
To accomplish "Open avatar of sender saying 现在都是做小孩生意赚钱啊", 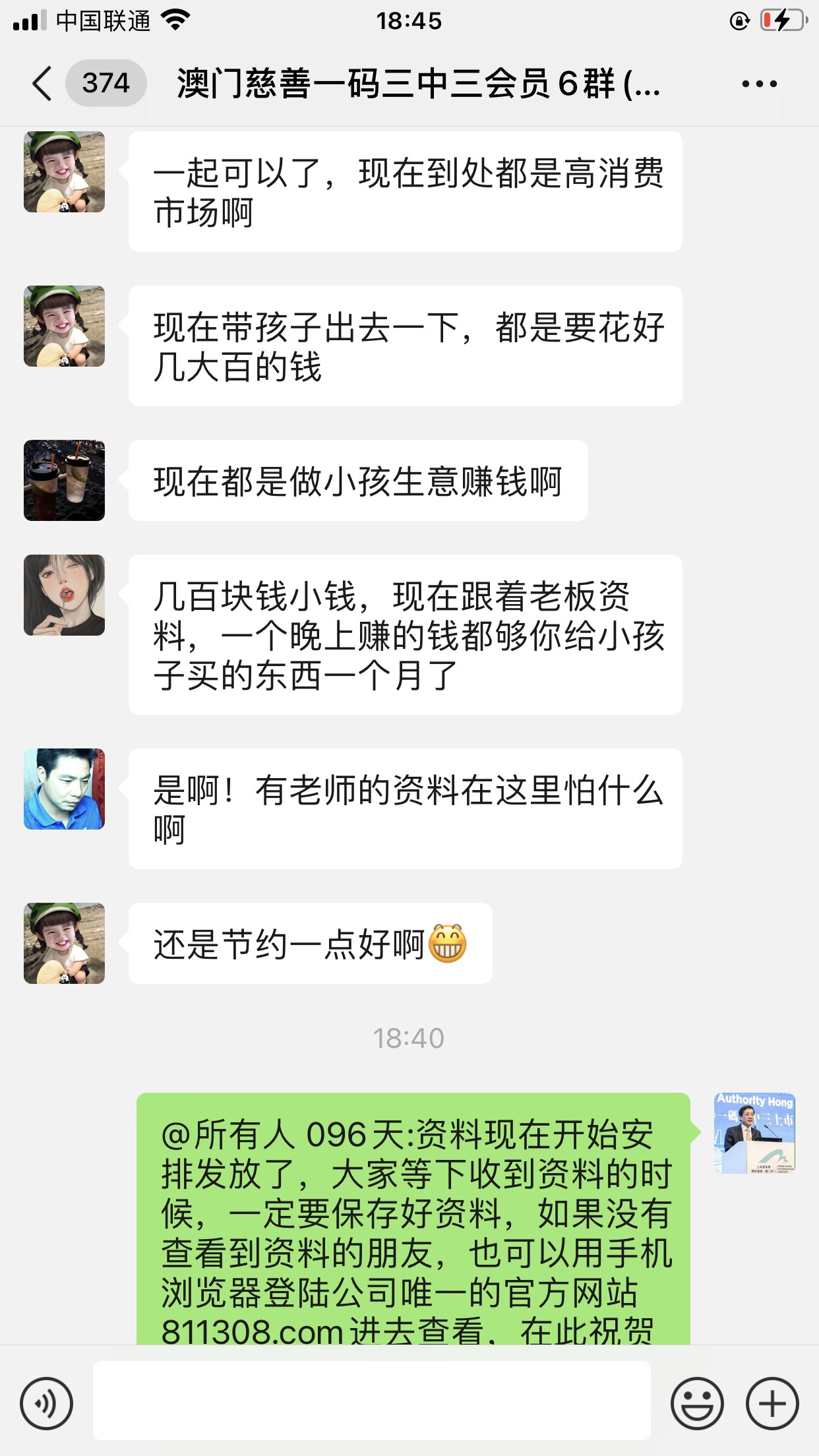I will pos(64,480).
